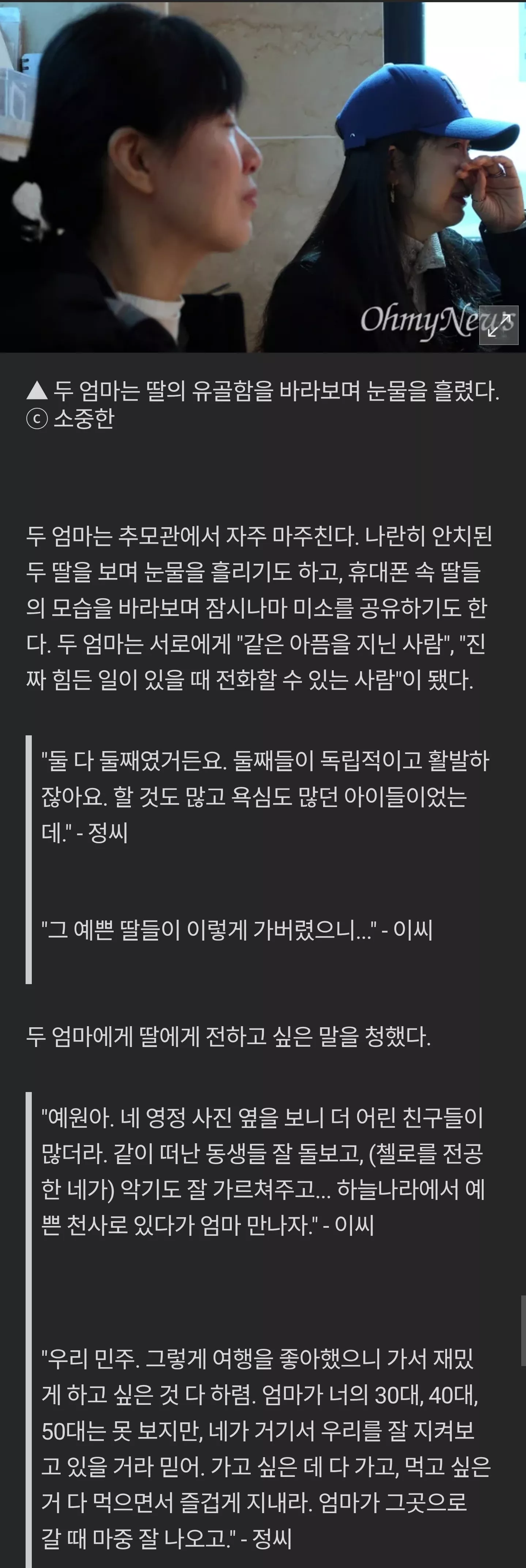Expand the article photo to fullscreen
This screenshot has width=526, height=1568.
498,325
